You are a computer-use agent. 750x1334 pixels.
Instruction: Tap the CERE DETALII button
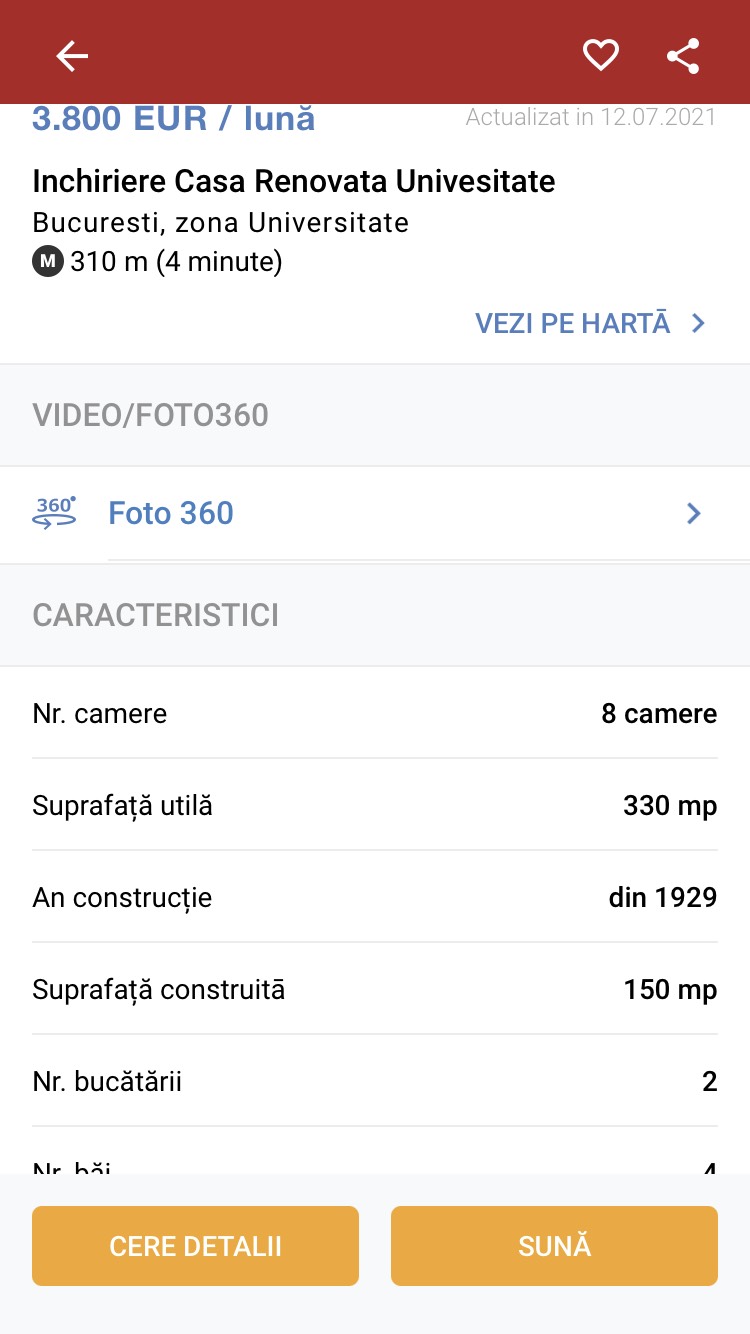[195, 1246]
